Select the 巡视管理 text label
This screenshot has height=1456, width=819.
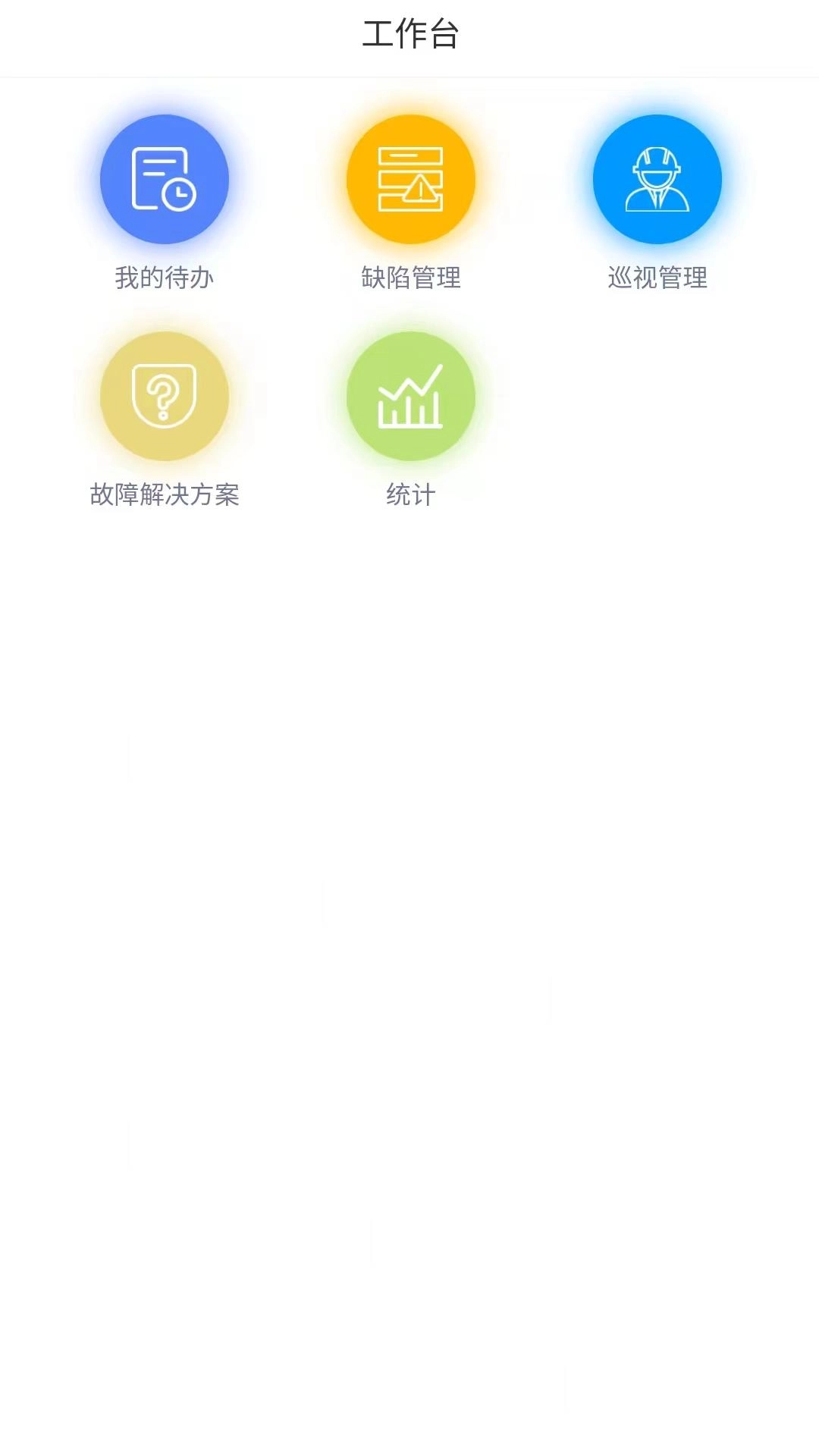click(657, 278)
